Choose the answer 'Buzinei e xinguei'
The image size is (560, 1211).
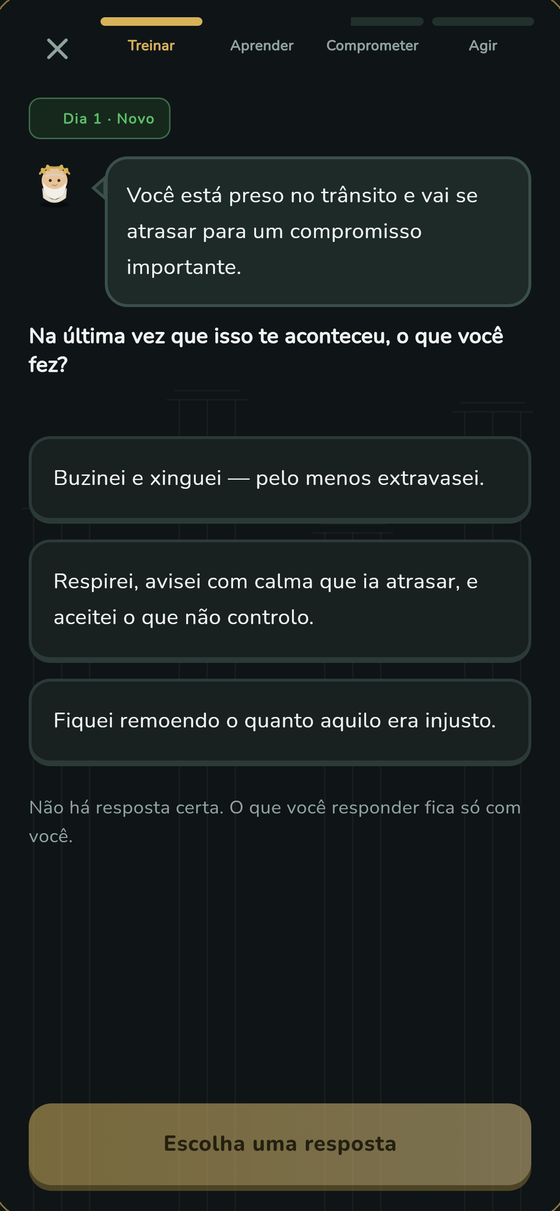coord(279,479)
